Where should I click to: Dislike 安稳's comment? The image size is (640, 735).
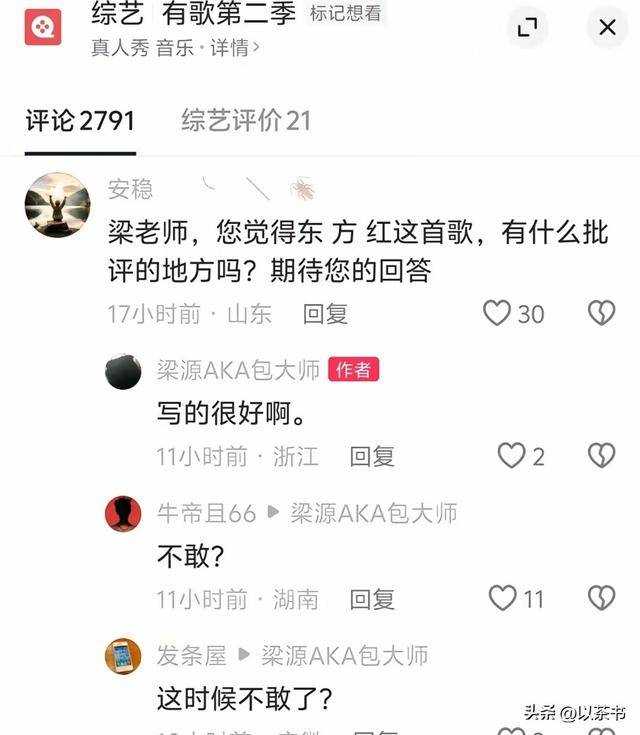coord(601,313)
